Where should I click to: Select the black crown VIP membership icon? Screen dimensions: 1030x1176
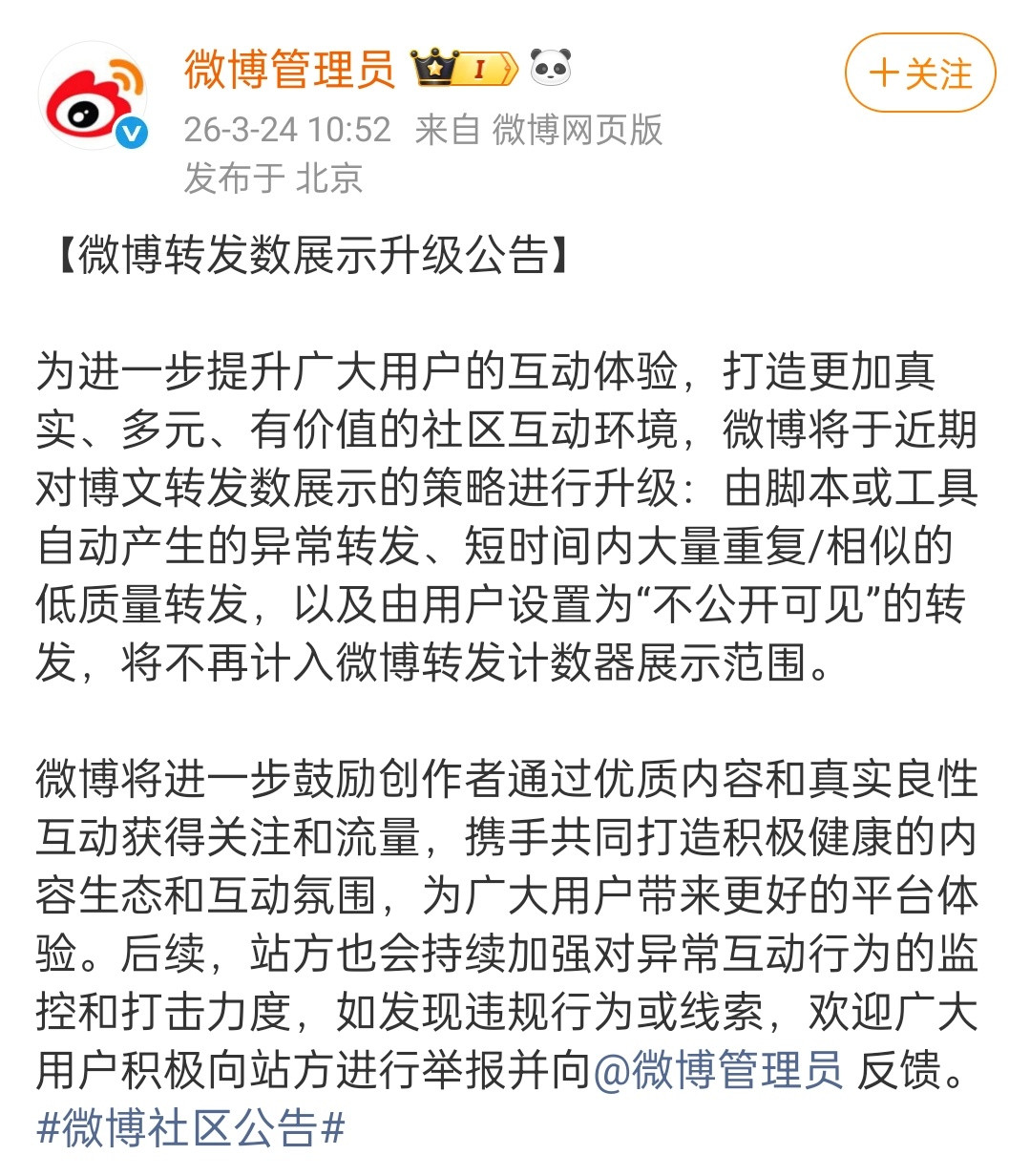pos(434,69)
